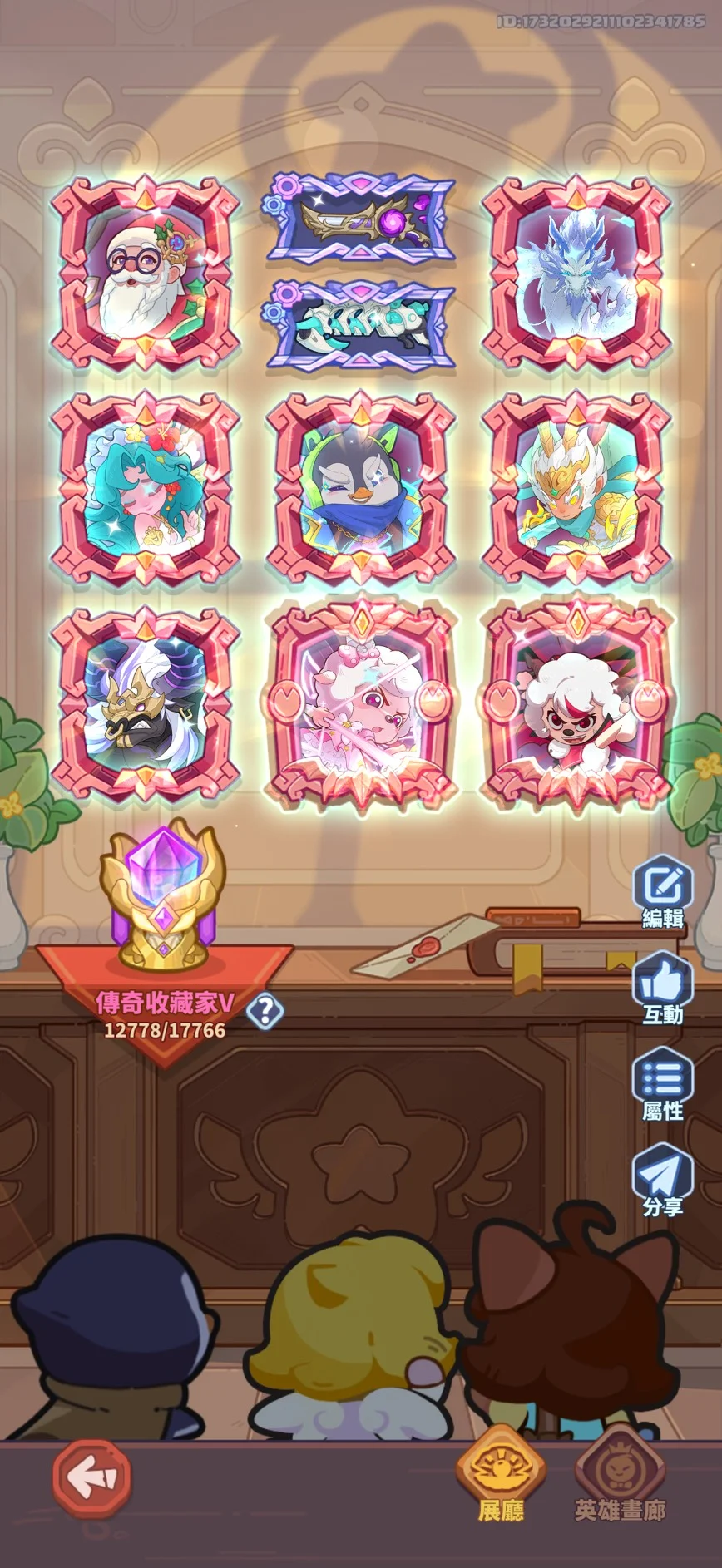The height and width of the screenshot is (1568, 722).
Task: View the penguin with blue scarf portrait
Action: pyautogui.click(x=360, y=489)
